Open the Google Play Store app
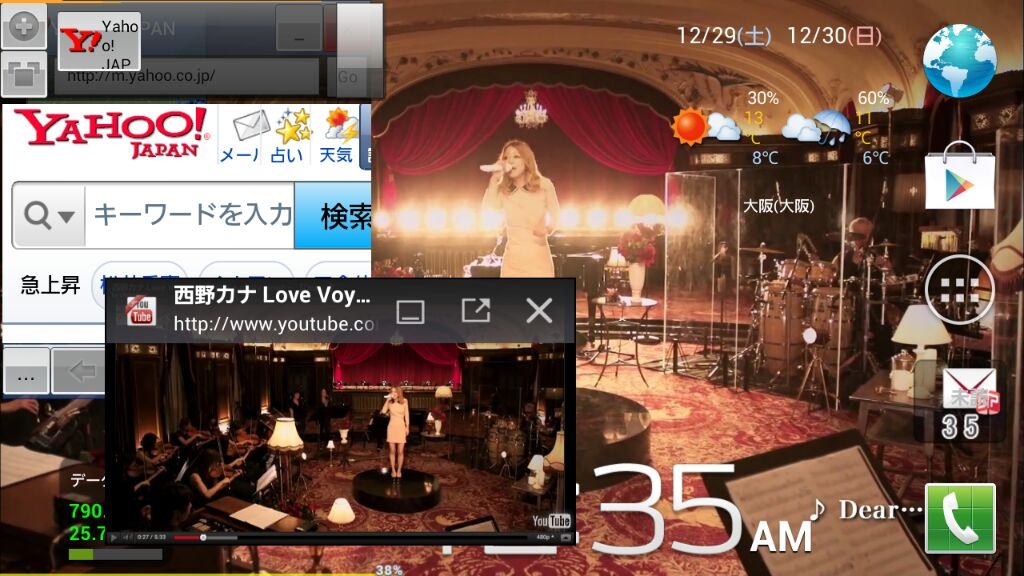The height and width of the screenshot is (576, 1024). pyautogui.click(x=959, y=175)
